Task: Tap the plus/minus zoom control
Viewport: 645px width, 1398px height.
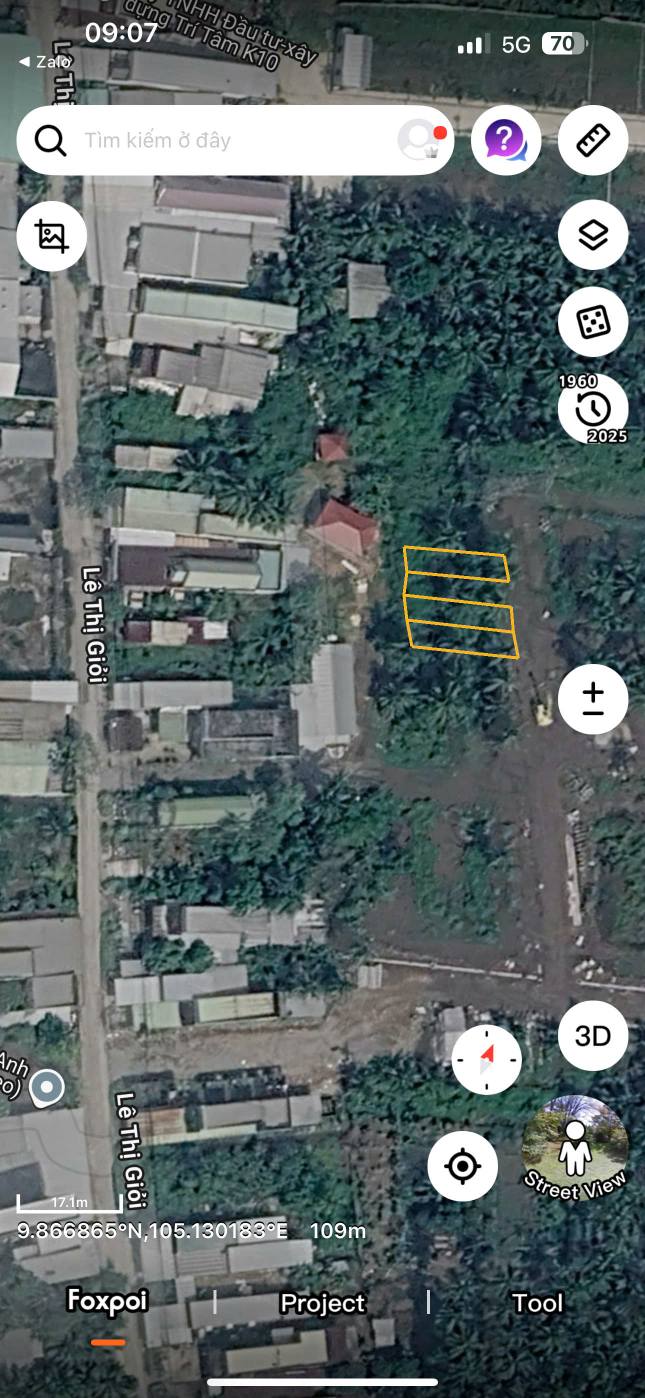Action: pos(593,699)
